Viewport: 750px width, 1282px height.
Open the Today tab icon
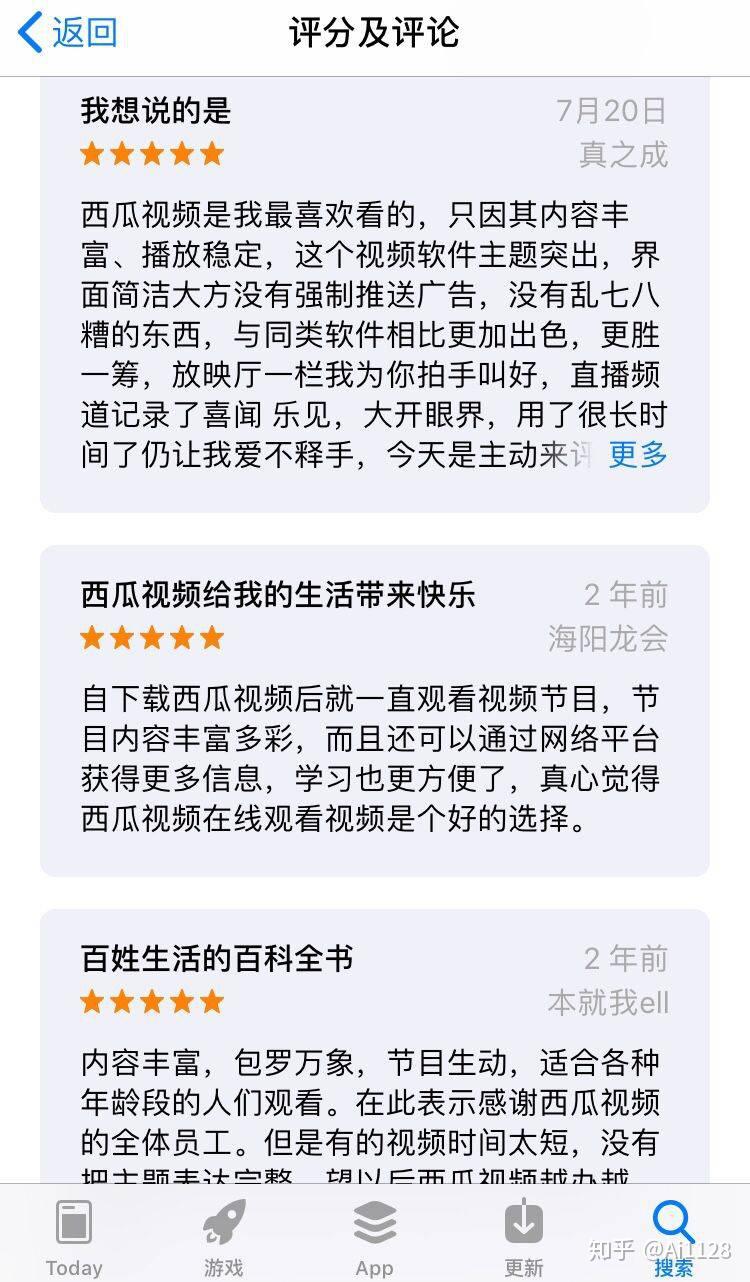click(74, 1221)
